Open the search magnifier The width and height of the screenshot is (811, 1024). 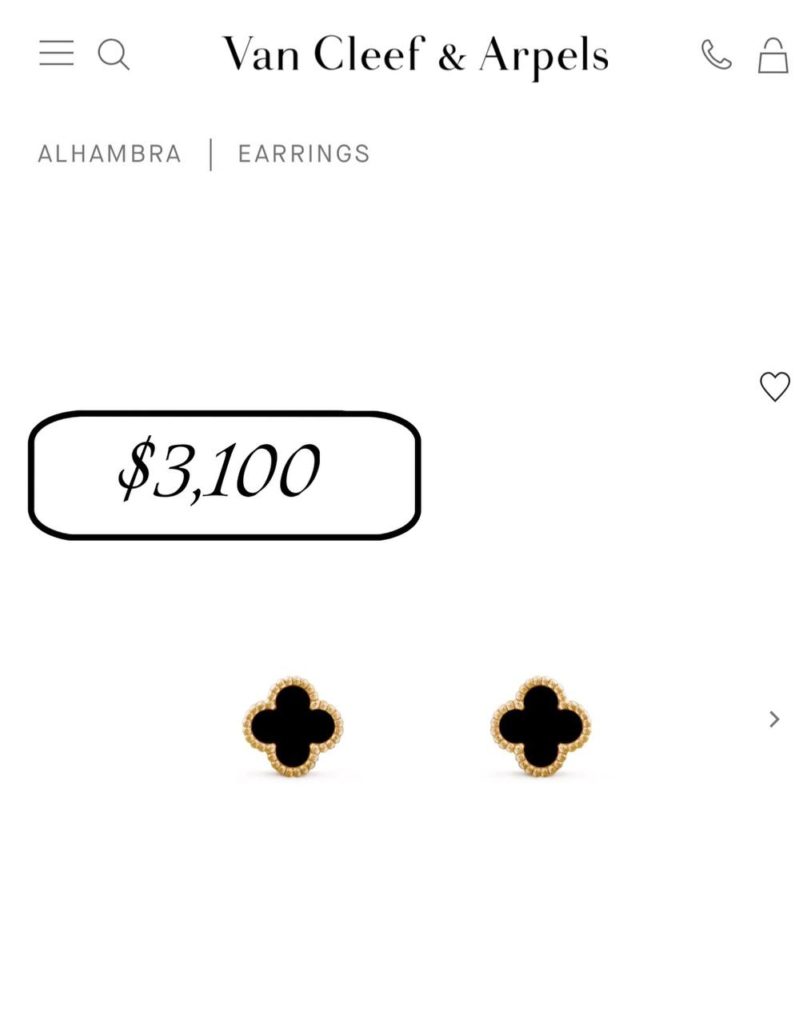[x=114, y=54]
